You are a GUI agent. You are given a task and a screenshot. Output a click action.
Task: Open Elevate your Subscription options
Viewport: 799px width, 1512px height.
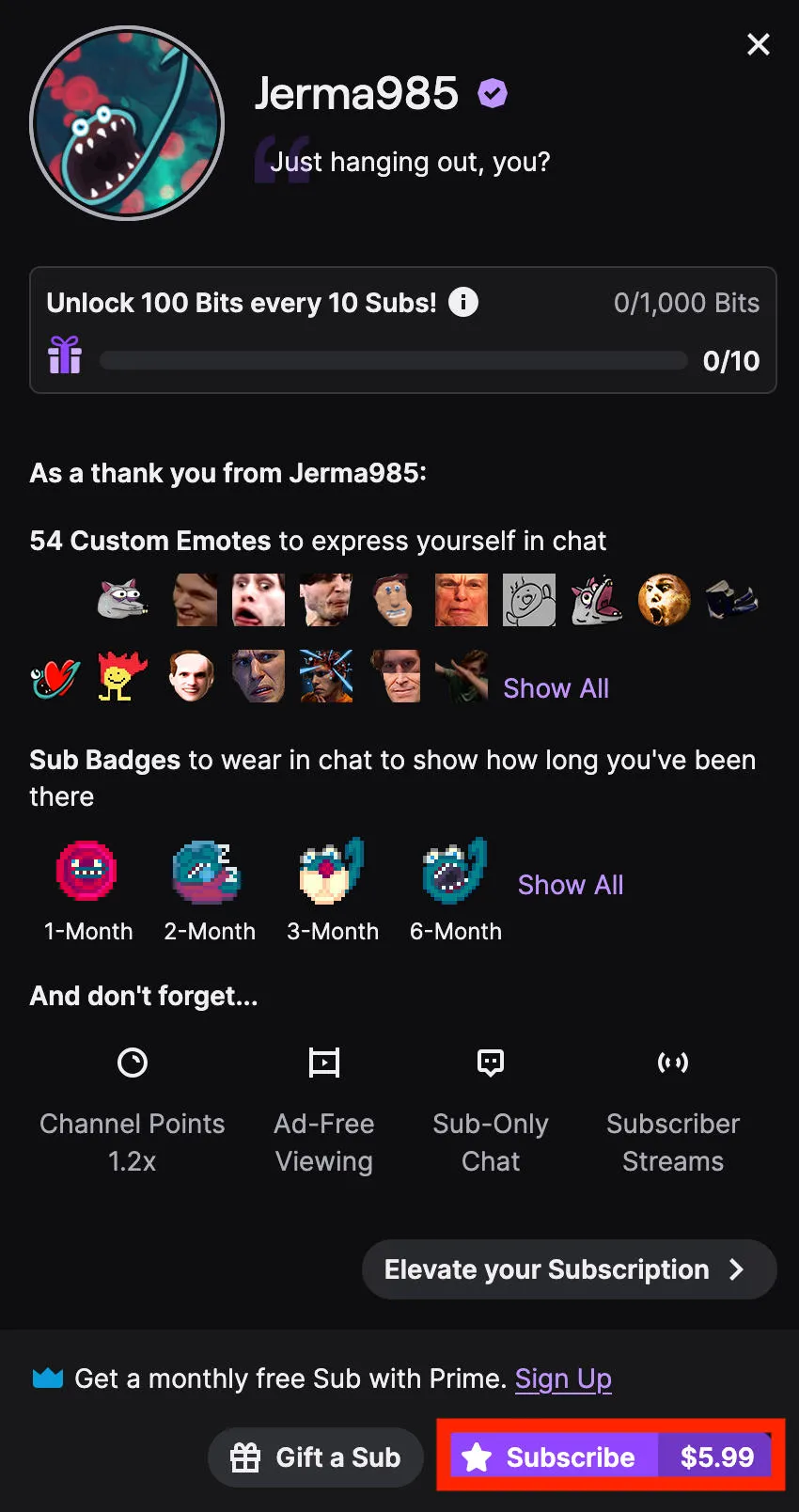click(x=569, y=1269)
